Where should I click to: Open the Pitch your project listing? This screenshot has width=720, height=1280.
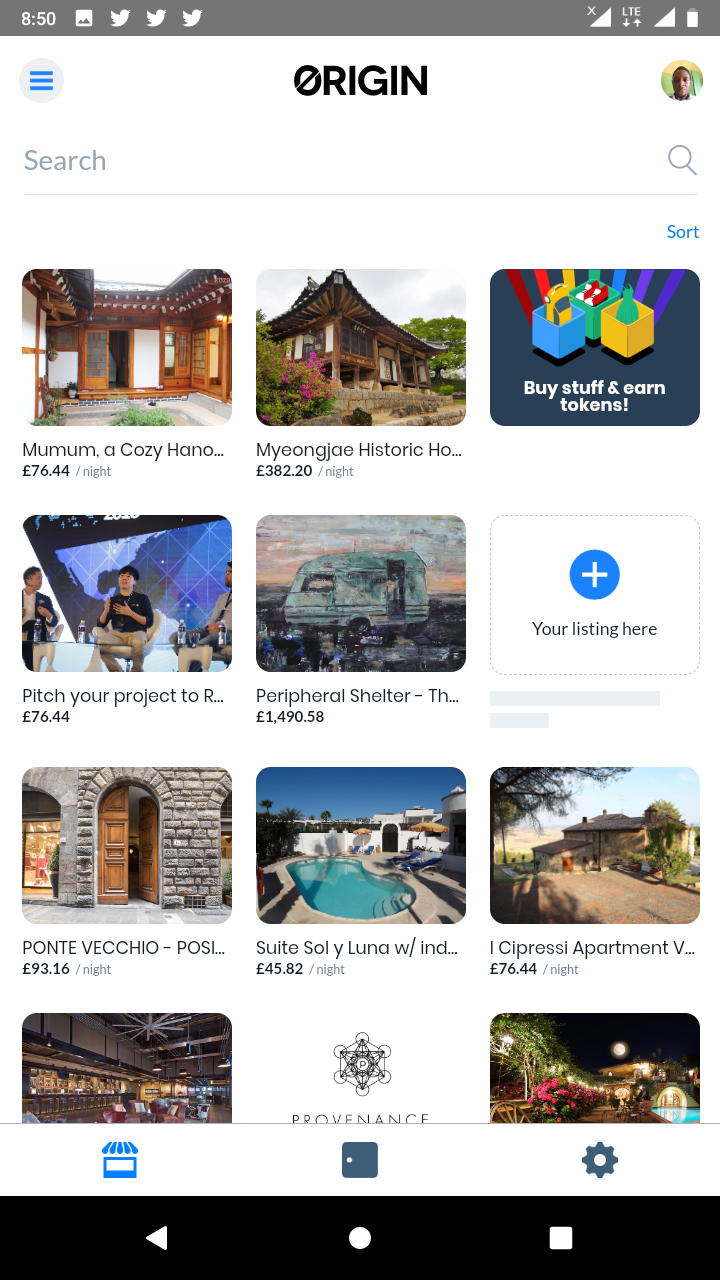(127, 593)
